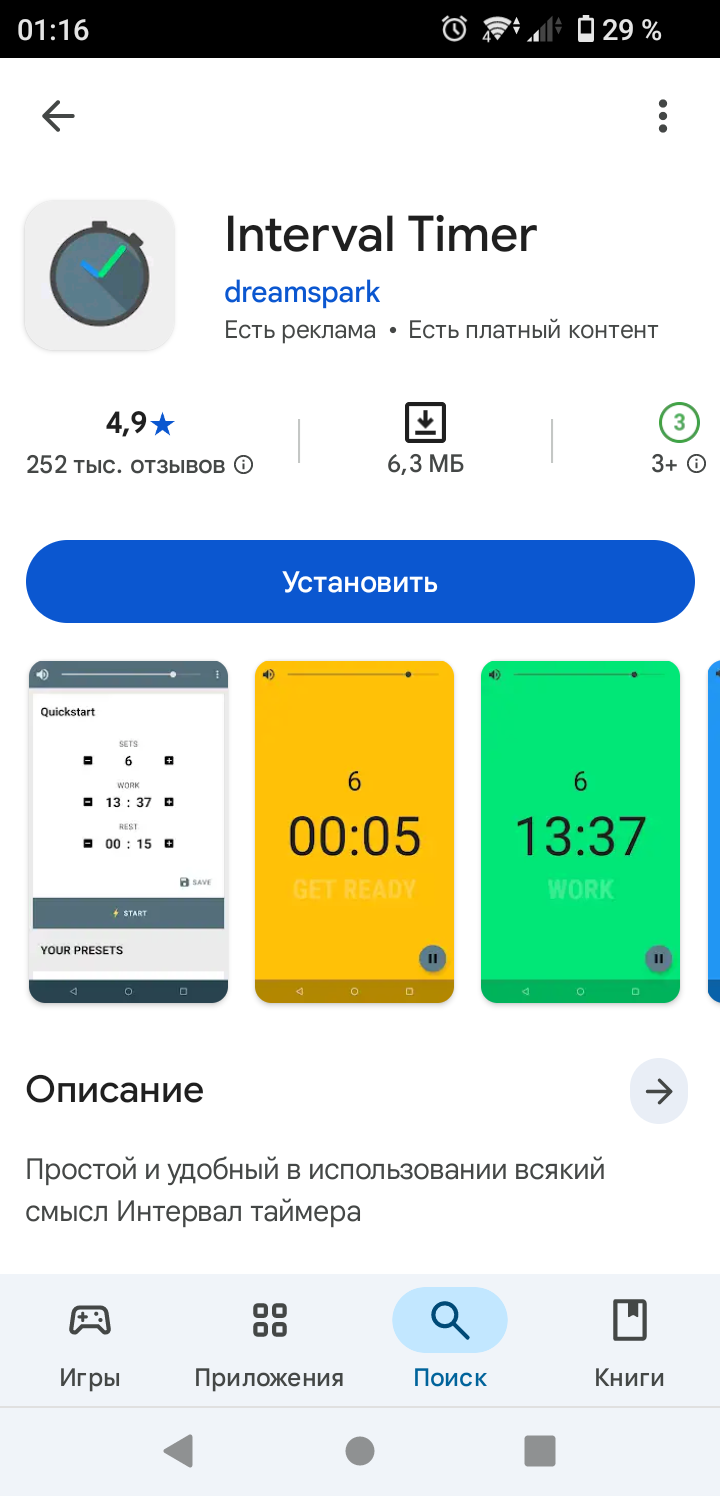Select the Поиск tab
Image resolution: width=720 pixels, height=1496 pixels.
coord(450,1342)
